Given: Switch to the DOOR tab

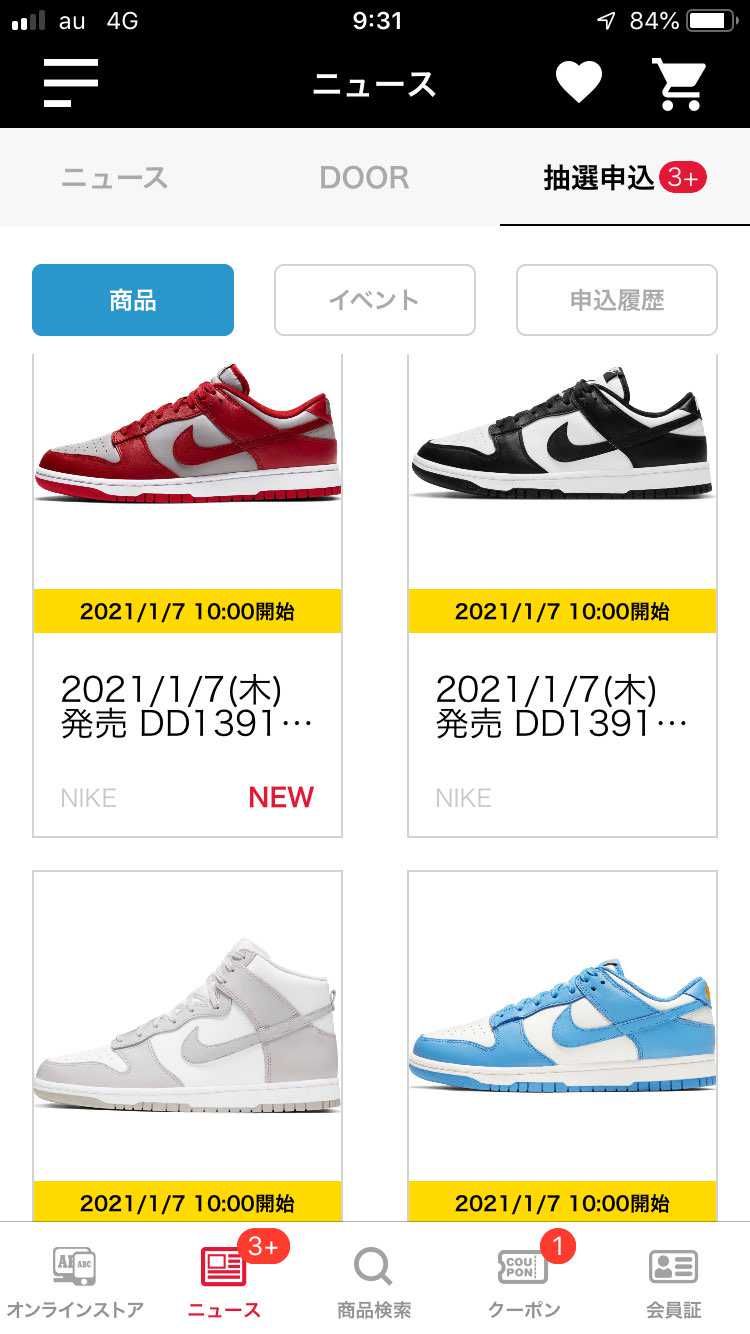Looking at the screenshot, I should click(364, 178).
